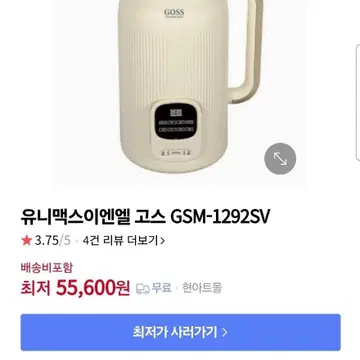
Task: Expand the product image to full screen
Action: pos(280,159)
